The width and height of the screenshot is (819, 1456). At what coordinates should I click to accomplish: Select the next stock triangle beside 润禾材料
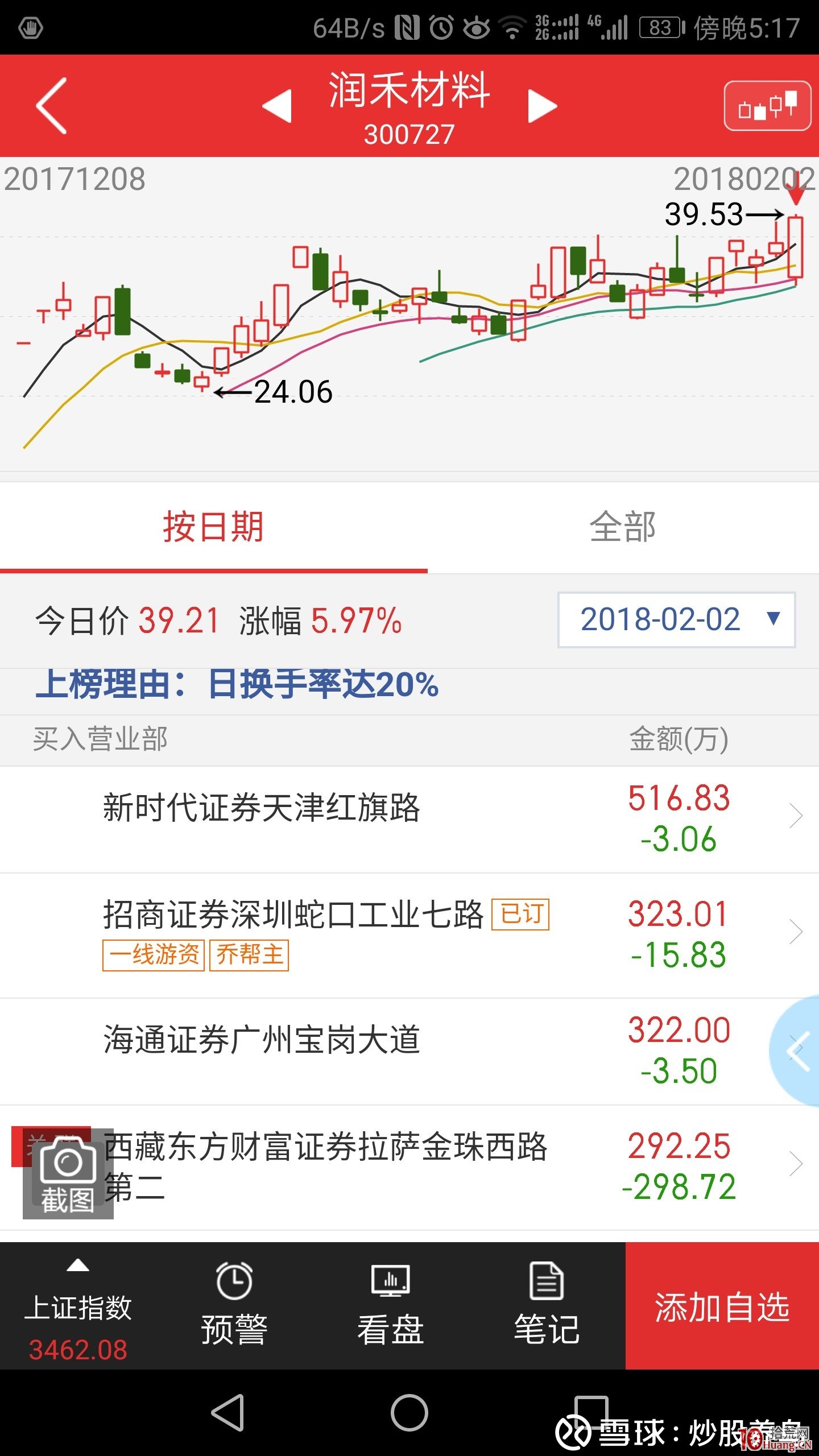coord(540,105)
